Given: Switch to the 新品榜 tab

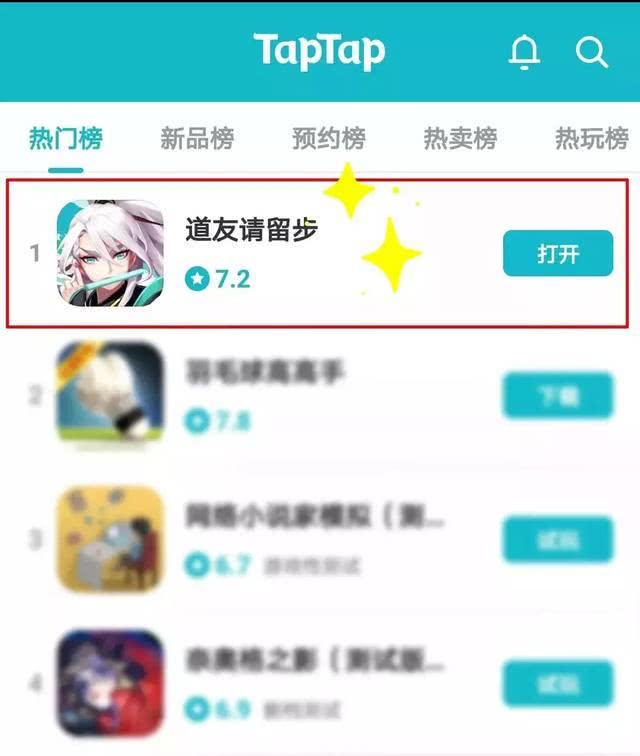Looking at the screenshot, I should click(197, 139).
